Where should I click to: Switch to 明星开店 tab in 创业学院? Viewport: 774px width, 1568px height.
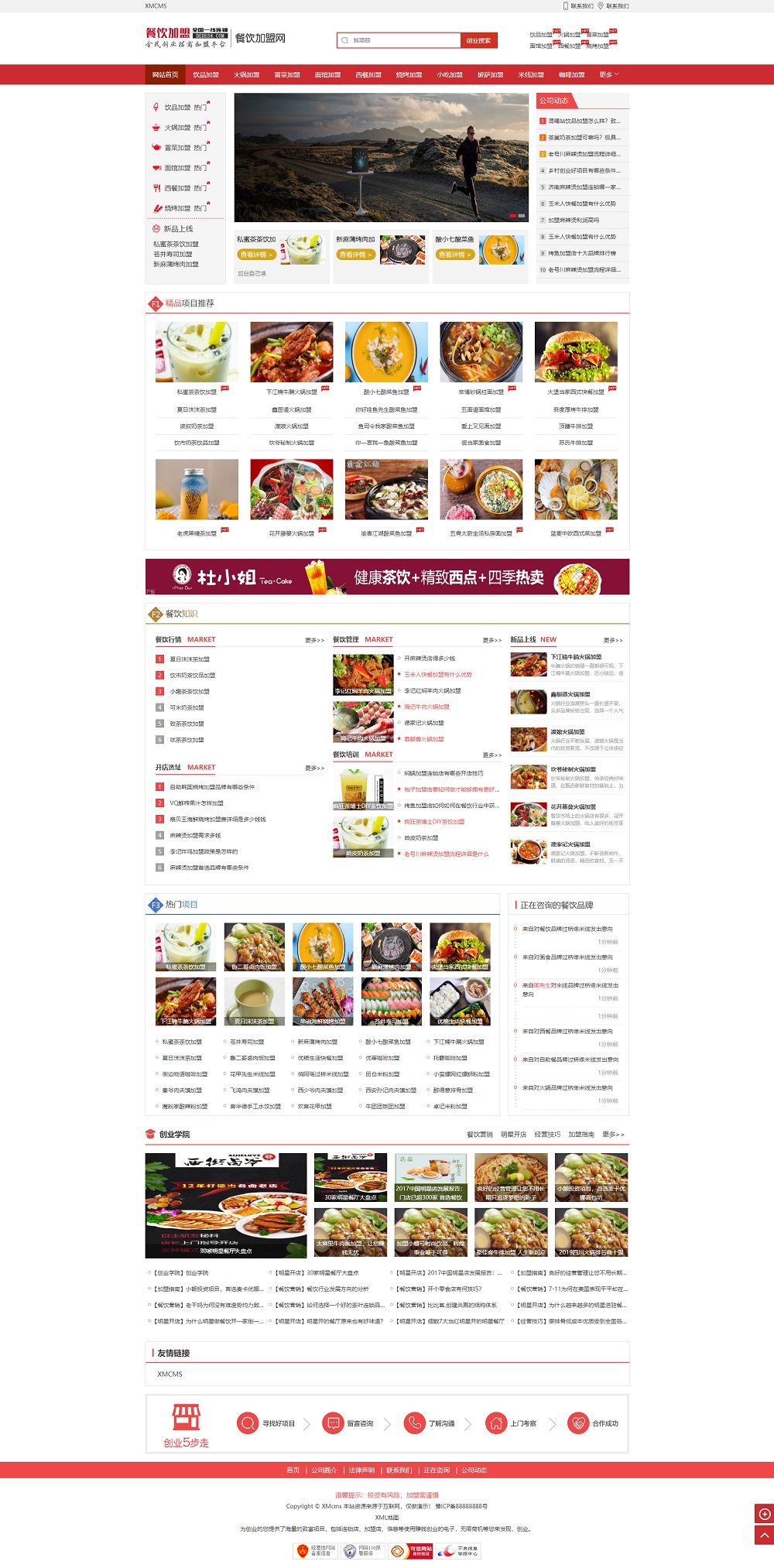(x=513, y=1135)
